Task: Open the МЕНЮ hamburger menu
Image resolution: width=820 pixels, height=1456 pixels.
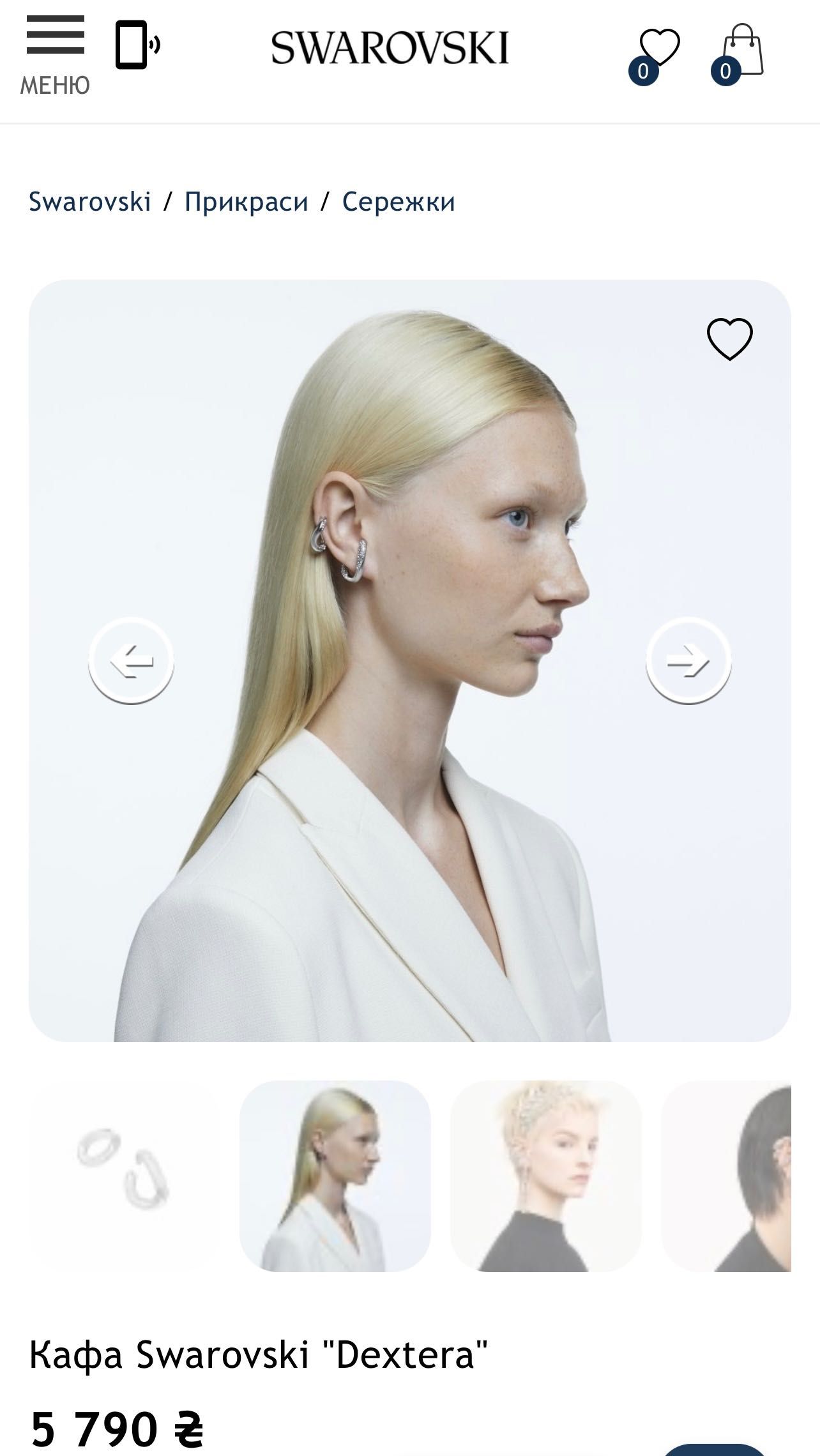Action: coord(55,54)
